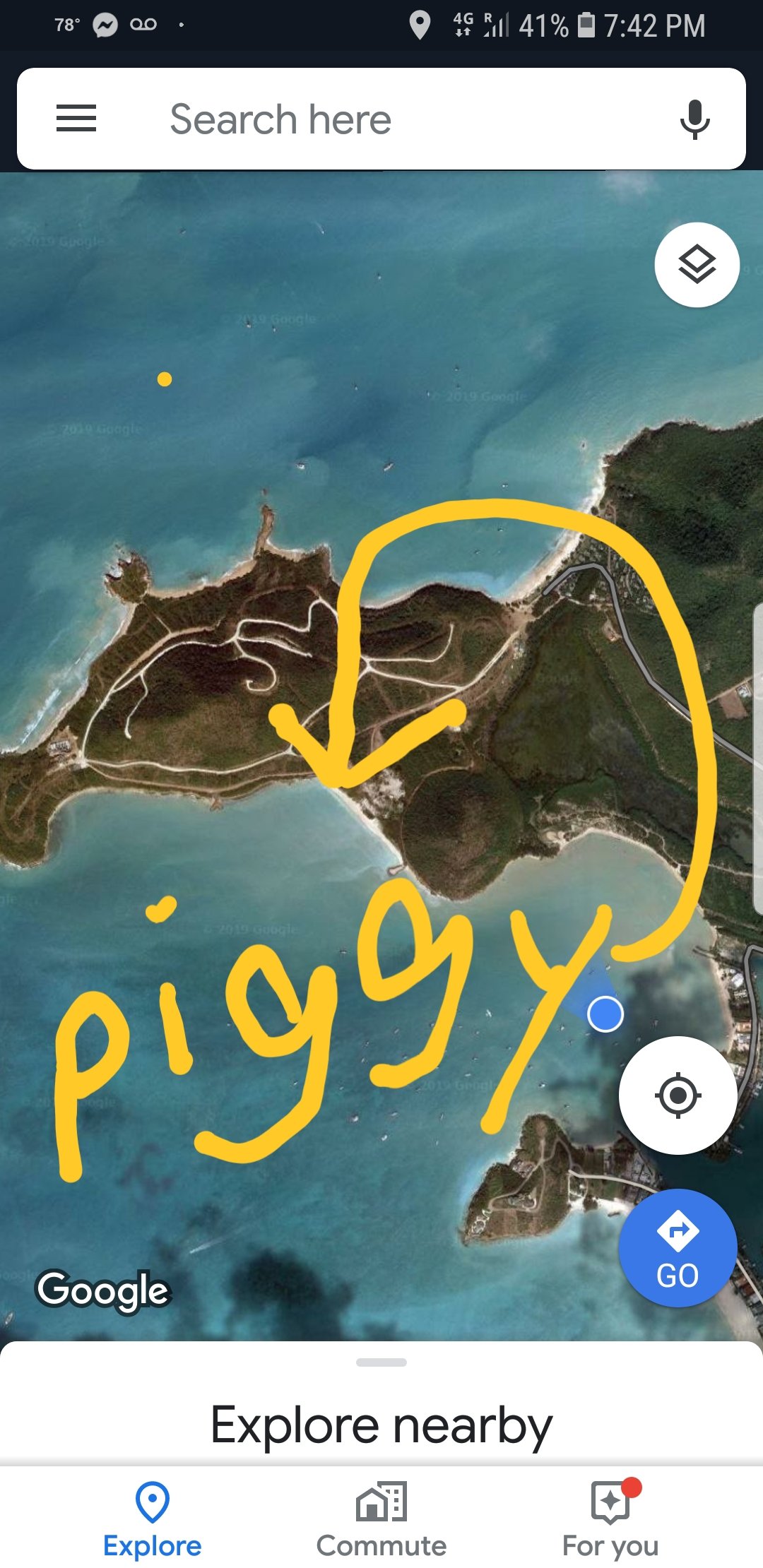The image size is (763, 1568).
Task: Open the hamburger menu
Action: (76, 119)
